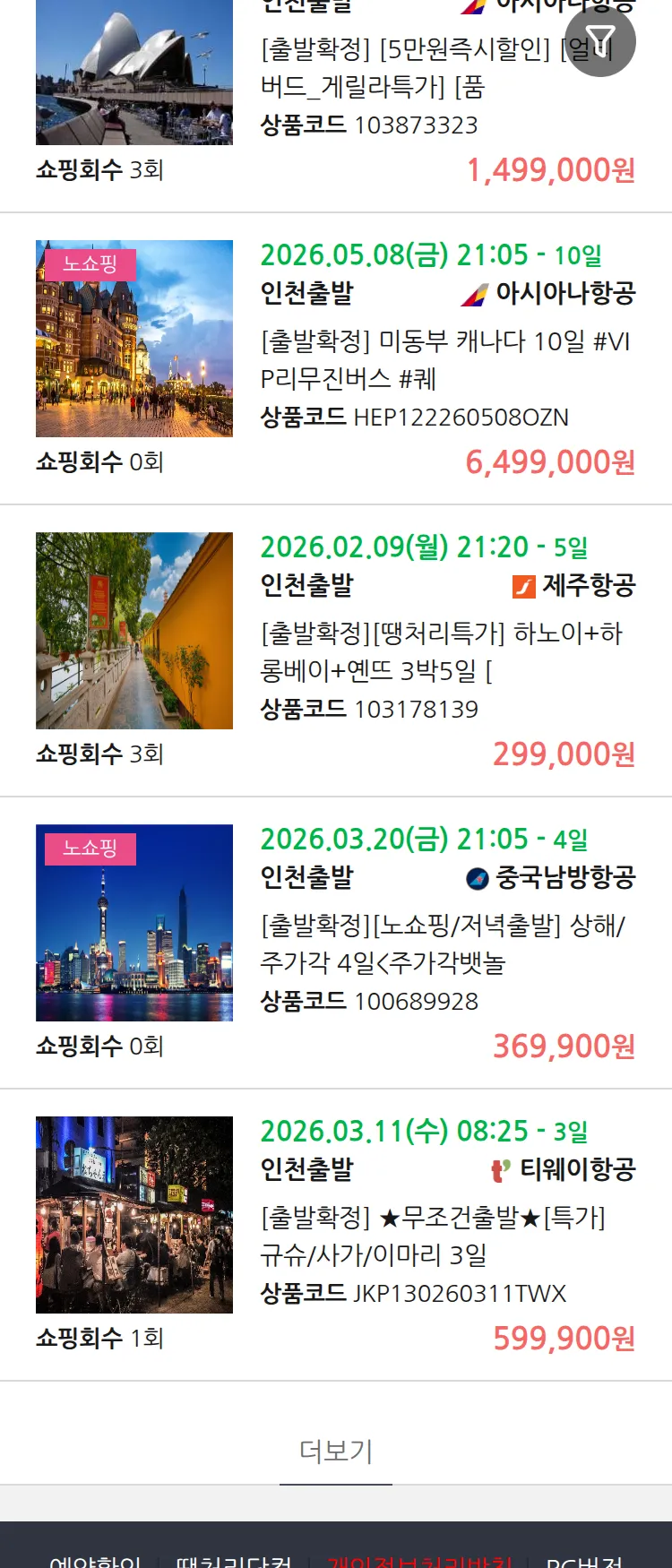Image resolution: width=672 pixels, height=1568 pixels.
Task: View the 상해/주가각 4일 package
Action: [443, 943]
